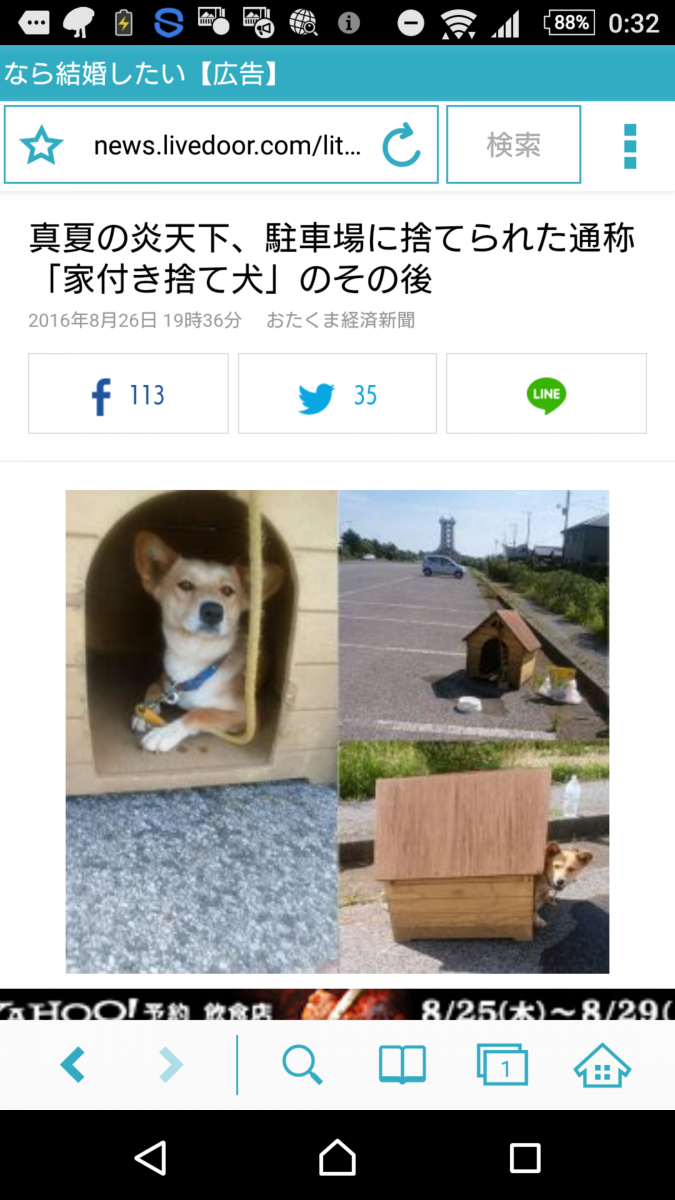
Task: Share the article on Facebook
Action: [x=128, y=394]
